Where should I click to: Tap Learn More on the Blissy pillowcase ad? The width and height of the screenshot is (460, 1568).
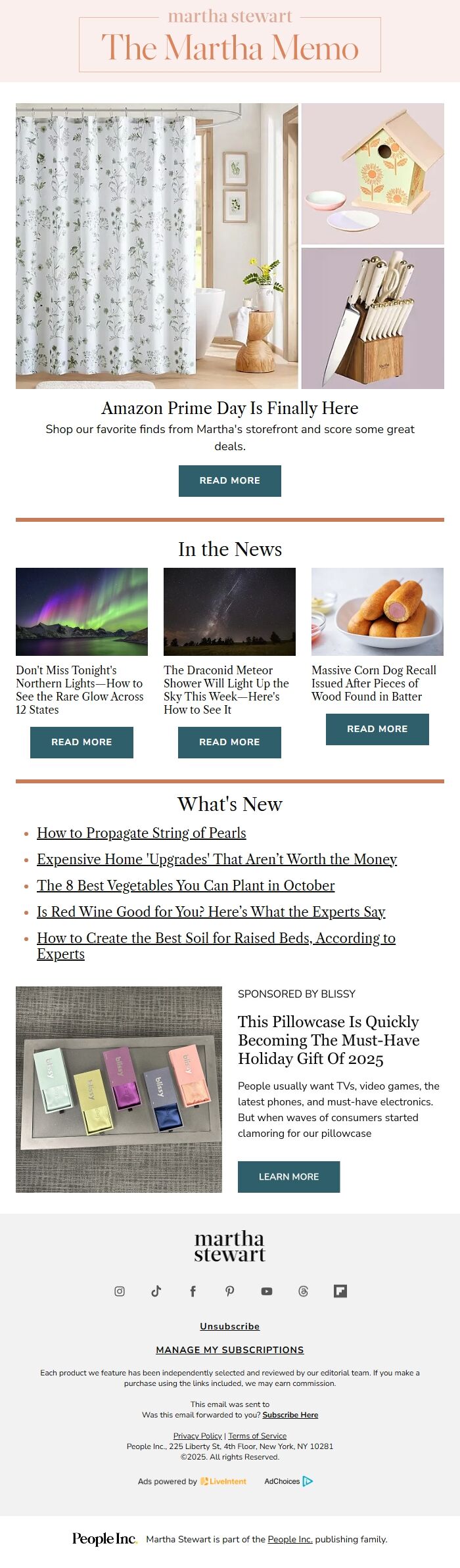pos(288,1176)
